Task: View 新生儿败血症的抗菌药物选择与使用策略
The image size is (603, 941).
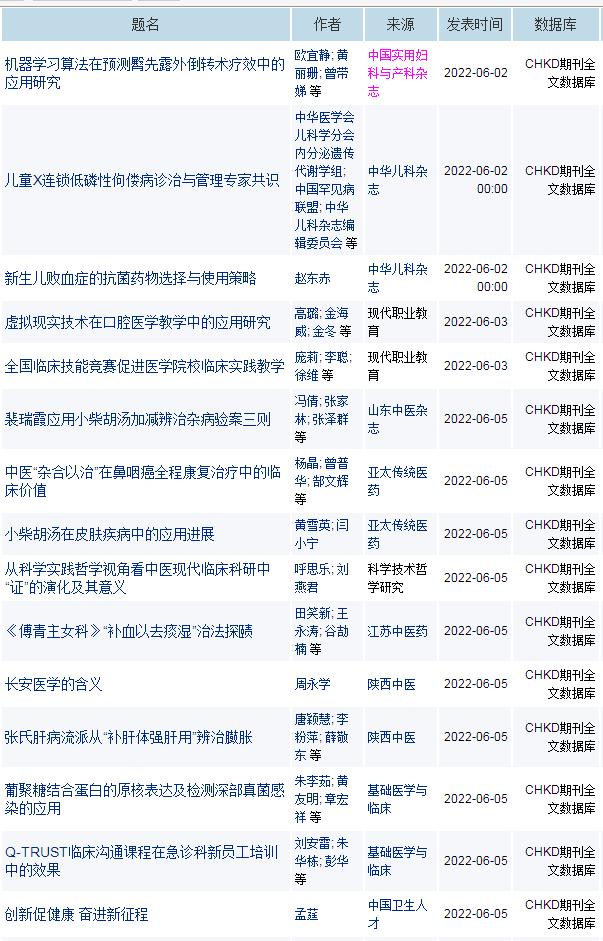Action: coord(131,277)
